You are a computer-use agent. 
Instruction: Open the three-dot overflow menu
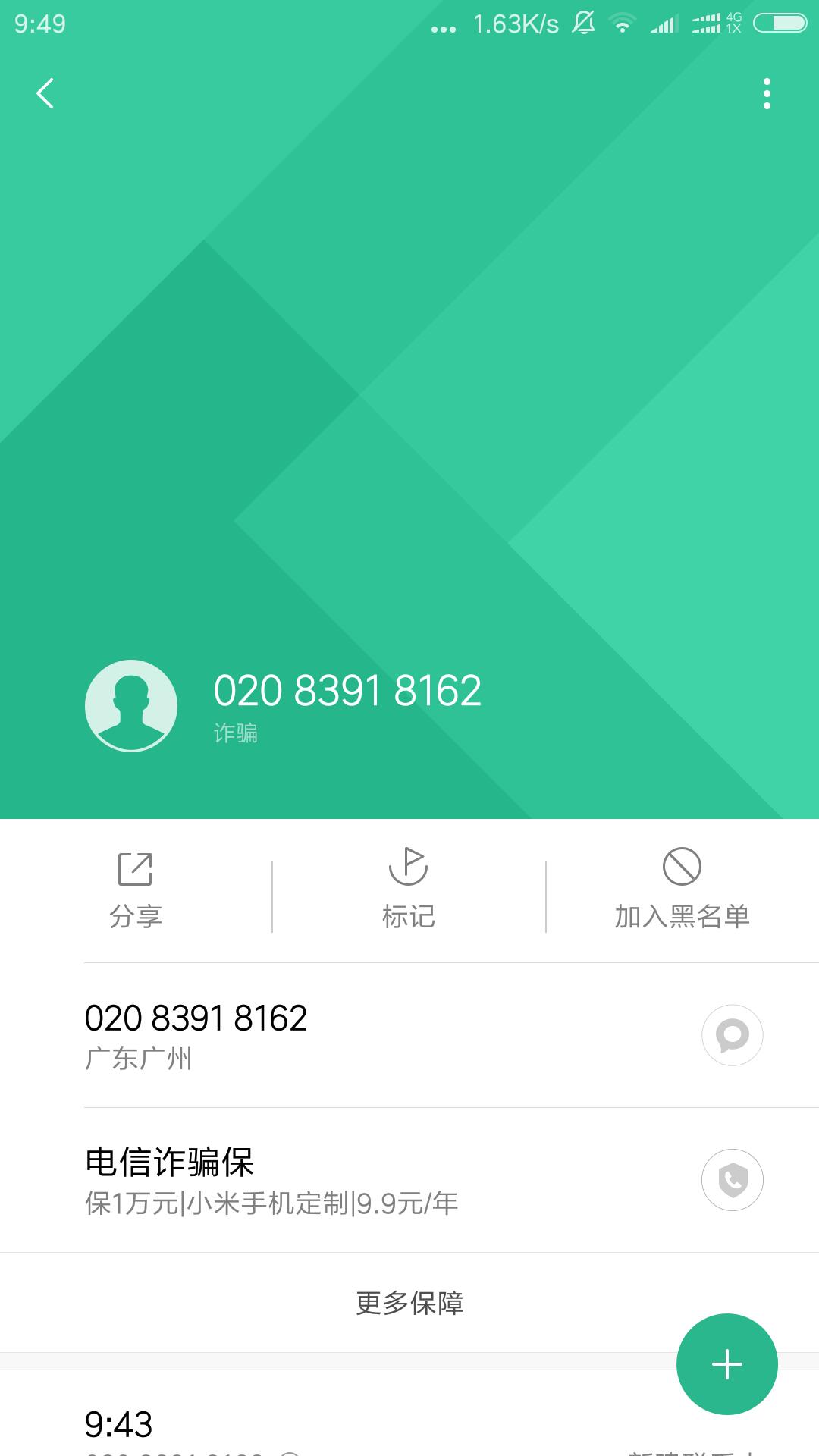767,94
